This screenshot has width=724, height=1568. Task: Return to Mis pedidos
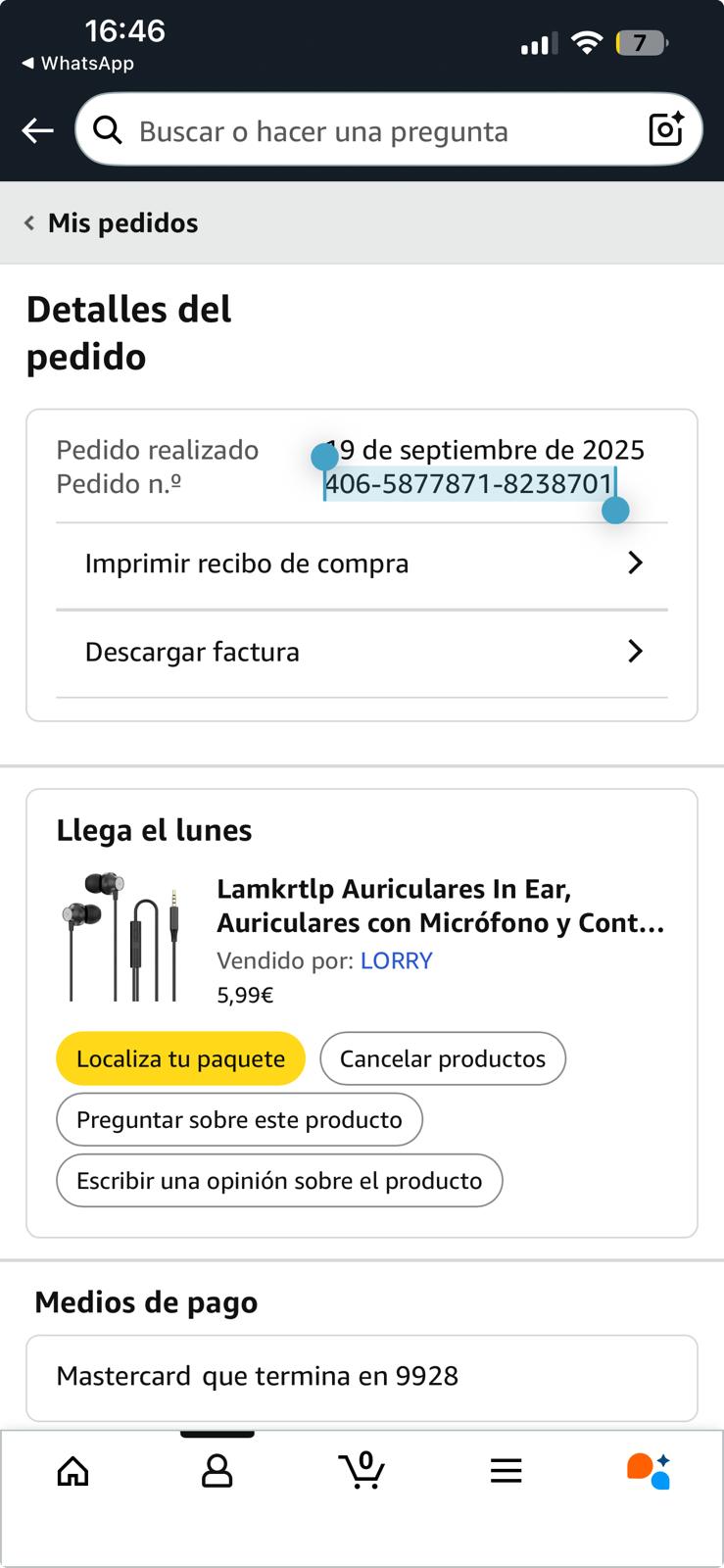[x=112, y=223]
